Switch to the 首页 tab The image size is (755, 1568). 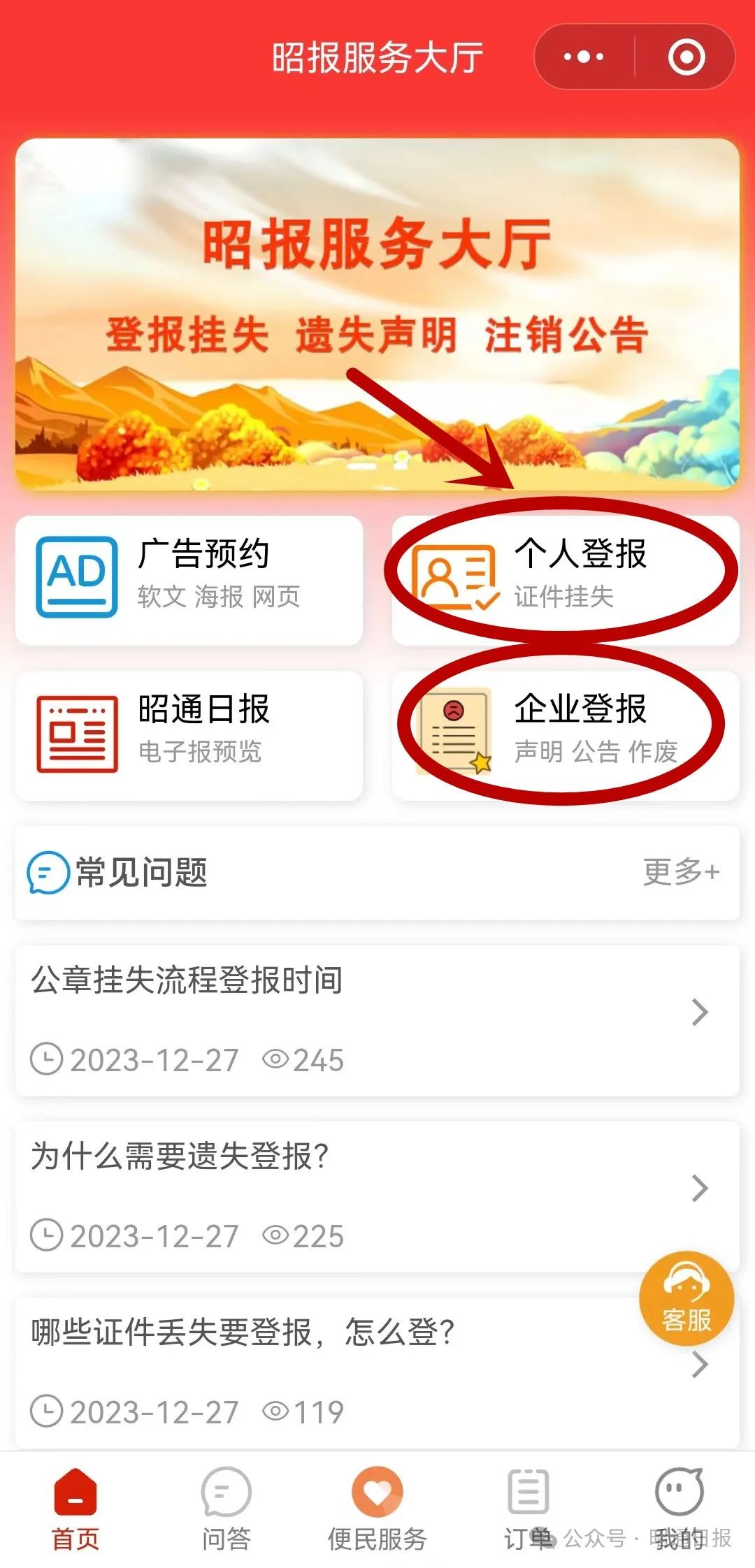tap(75, 1511)
